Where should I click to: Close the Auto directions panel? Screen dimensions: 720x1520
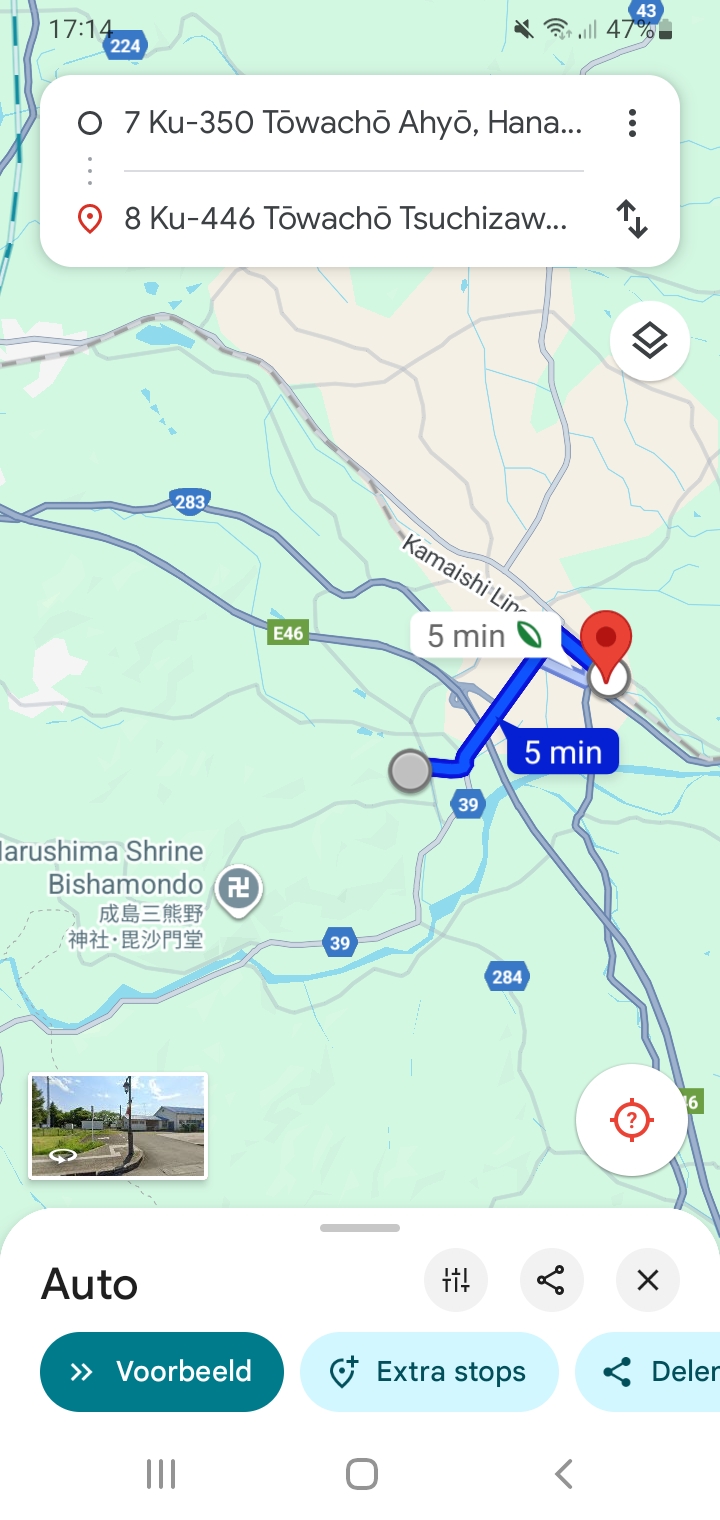click(x=648, y=1280)
